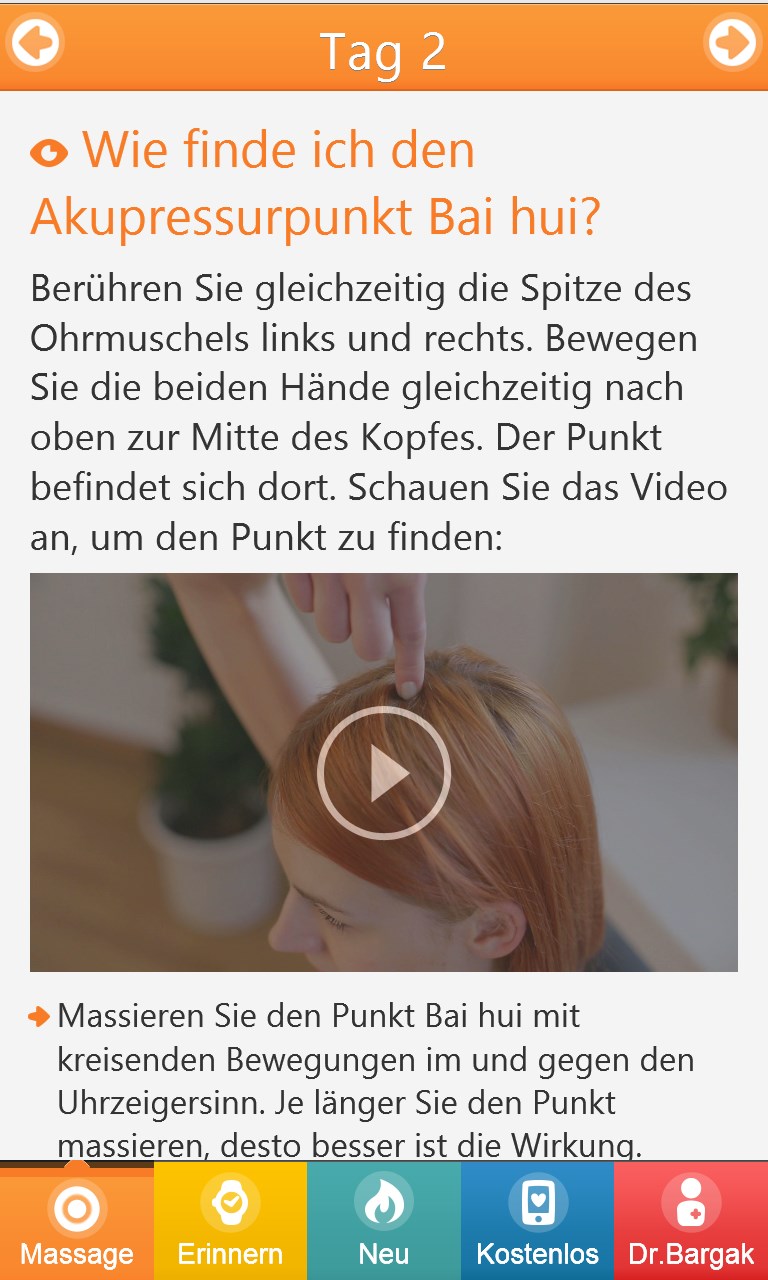Go to the previous day with the left arrow
This screenshot has width=768, height=1280.
click(x=35, y=43)
